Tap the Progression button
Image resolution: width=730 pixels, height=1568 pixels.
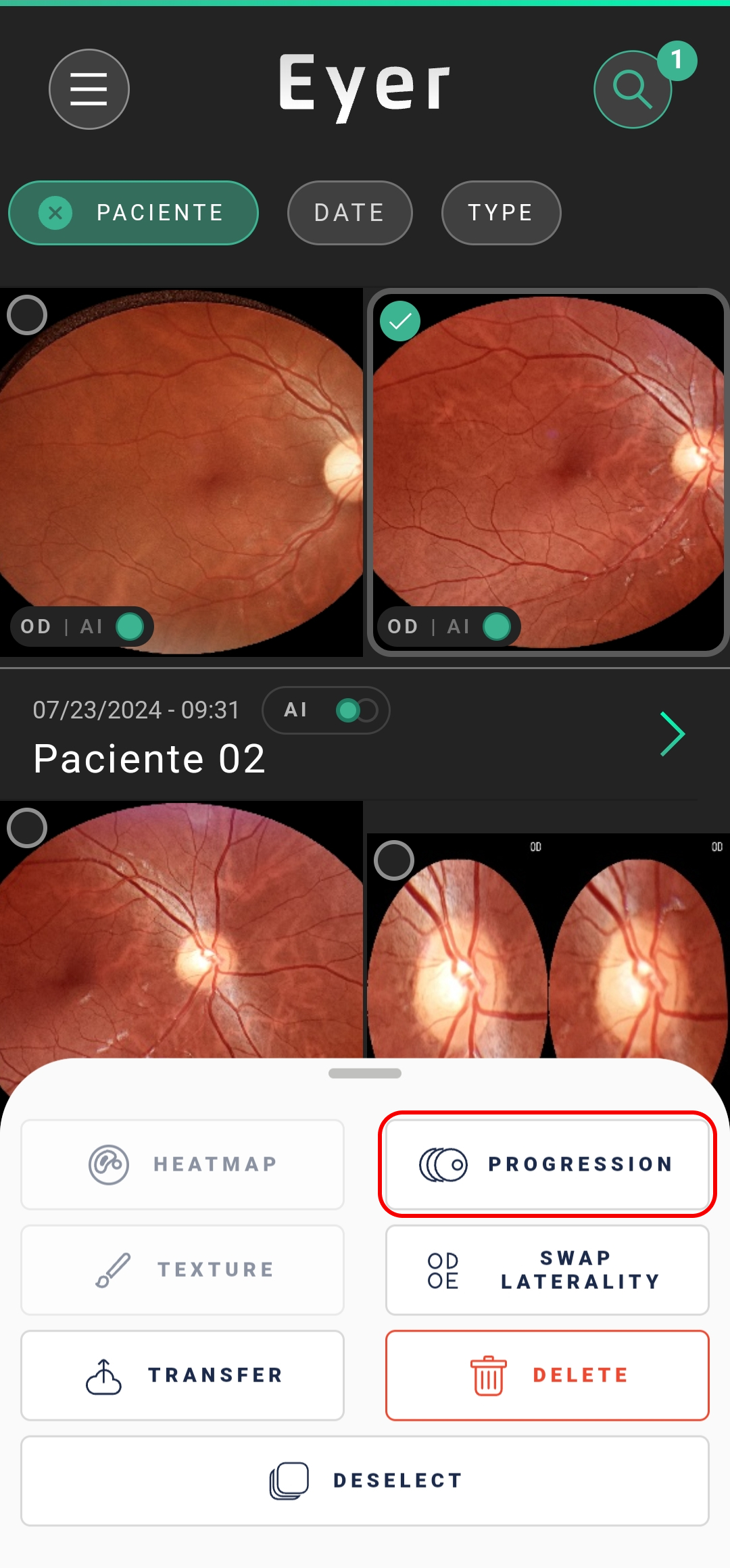(547, 1164)
